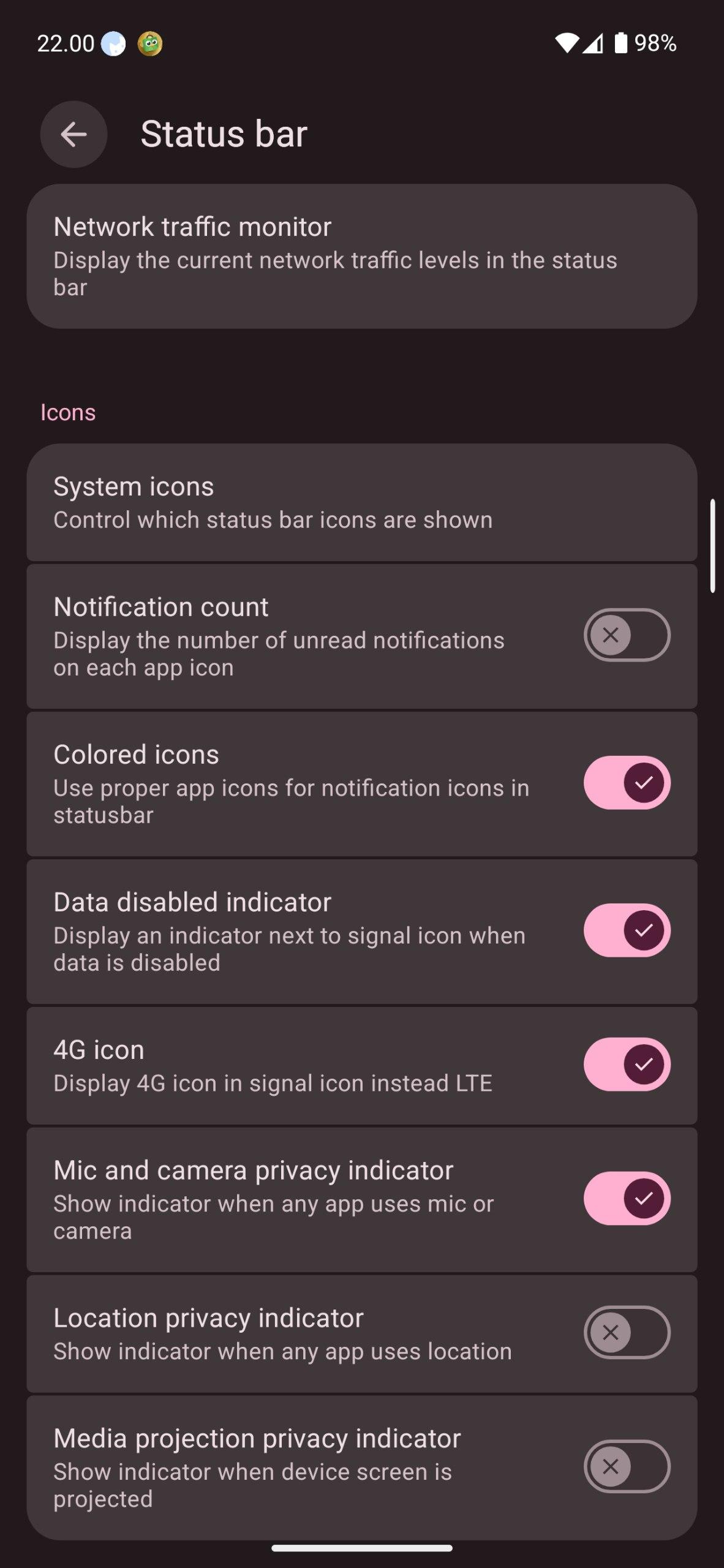Disable the Data disabled indicator
This screenshot has height=1568, width=724.
coord(627,930)
